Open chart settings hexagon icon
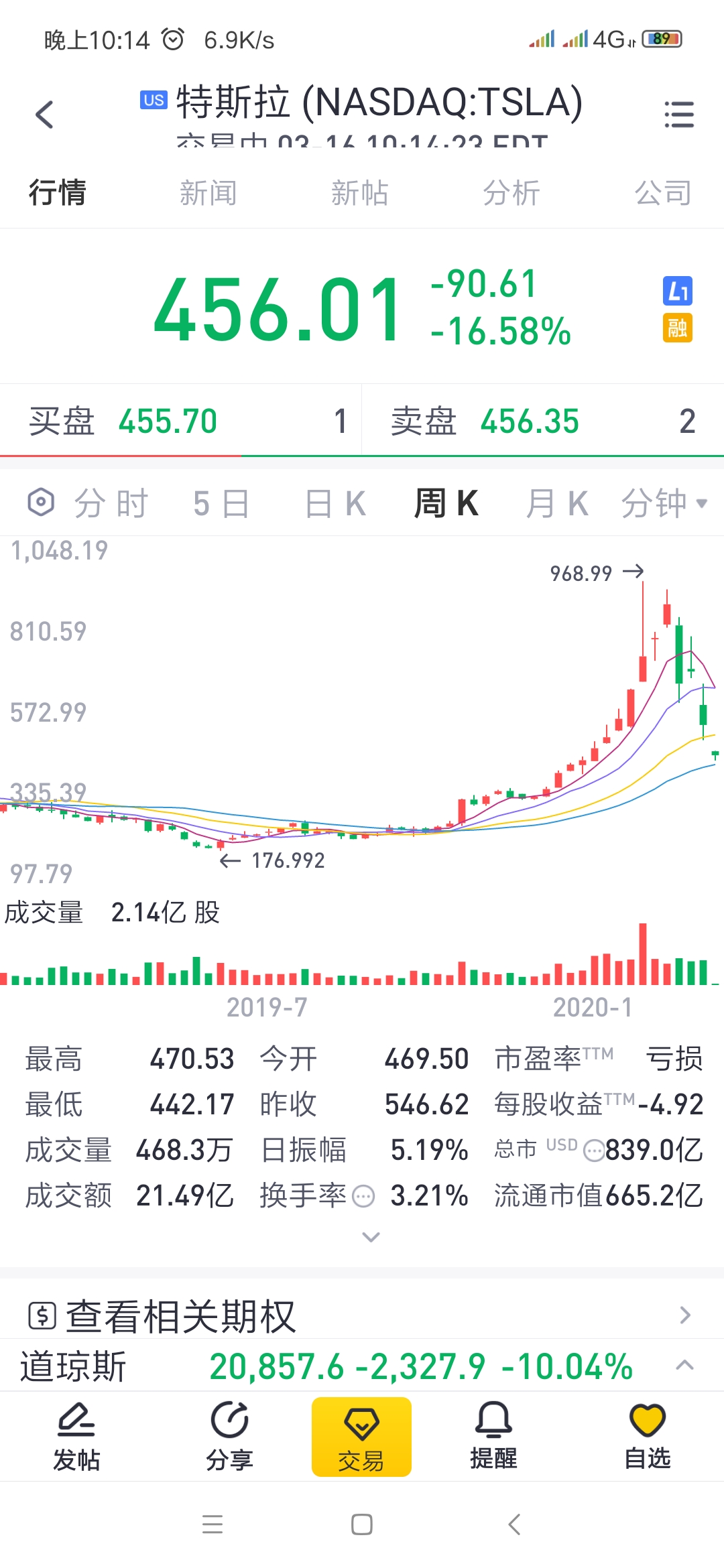Screen dimensions: 724x1568 coord(41,503)
